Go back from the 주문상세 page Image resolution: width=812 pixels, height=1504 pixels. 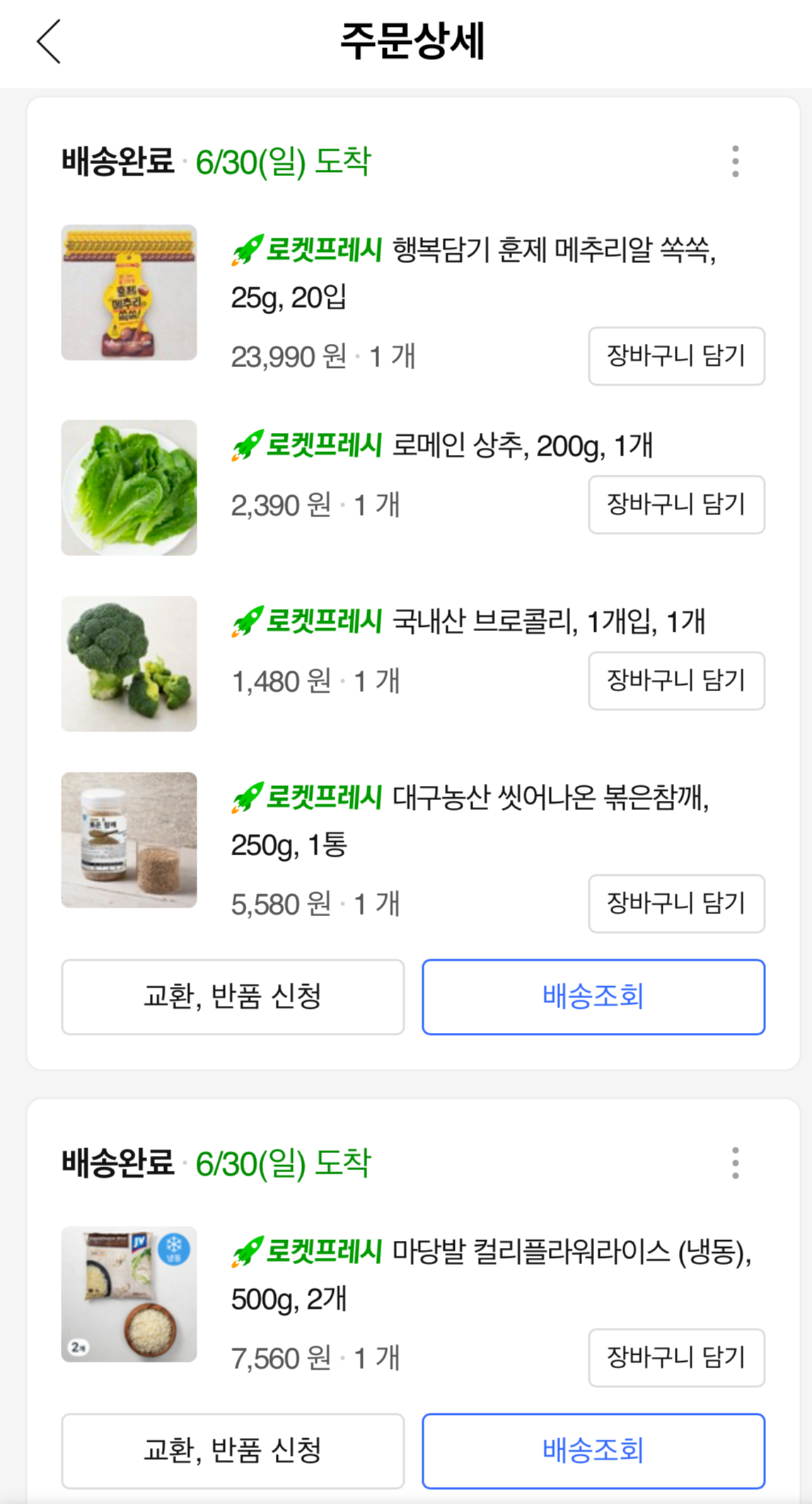click(49, 42)
